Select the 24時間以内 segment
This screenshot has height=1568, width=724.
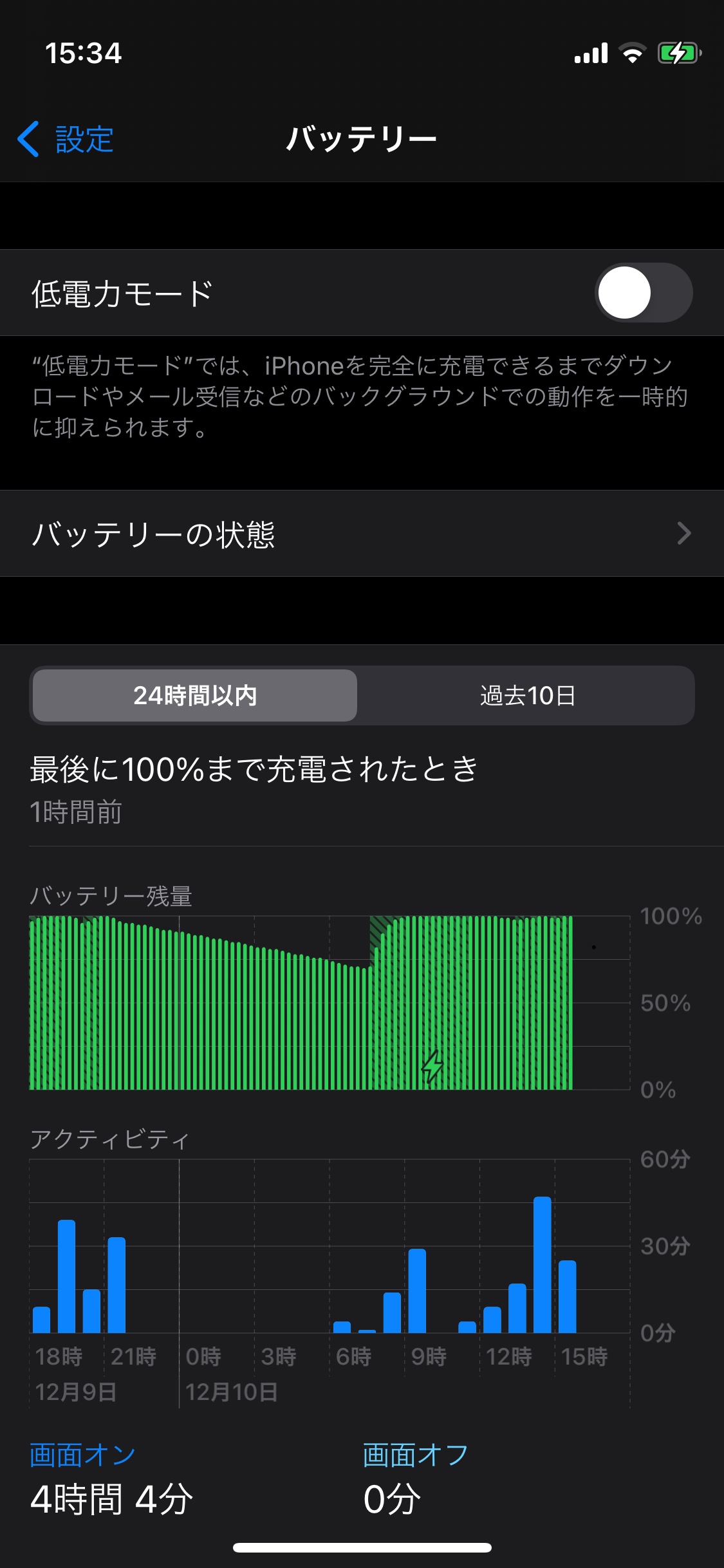(x=195, y=696)
